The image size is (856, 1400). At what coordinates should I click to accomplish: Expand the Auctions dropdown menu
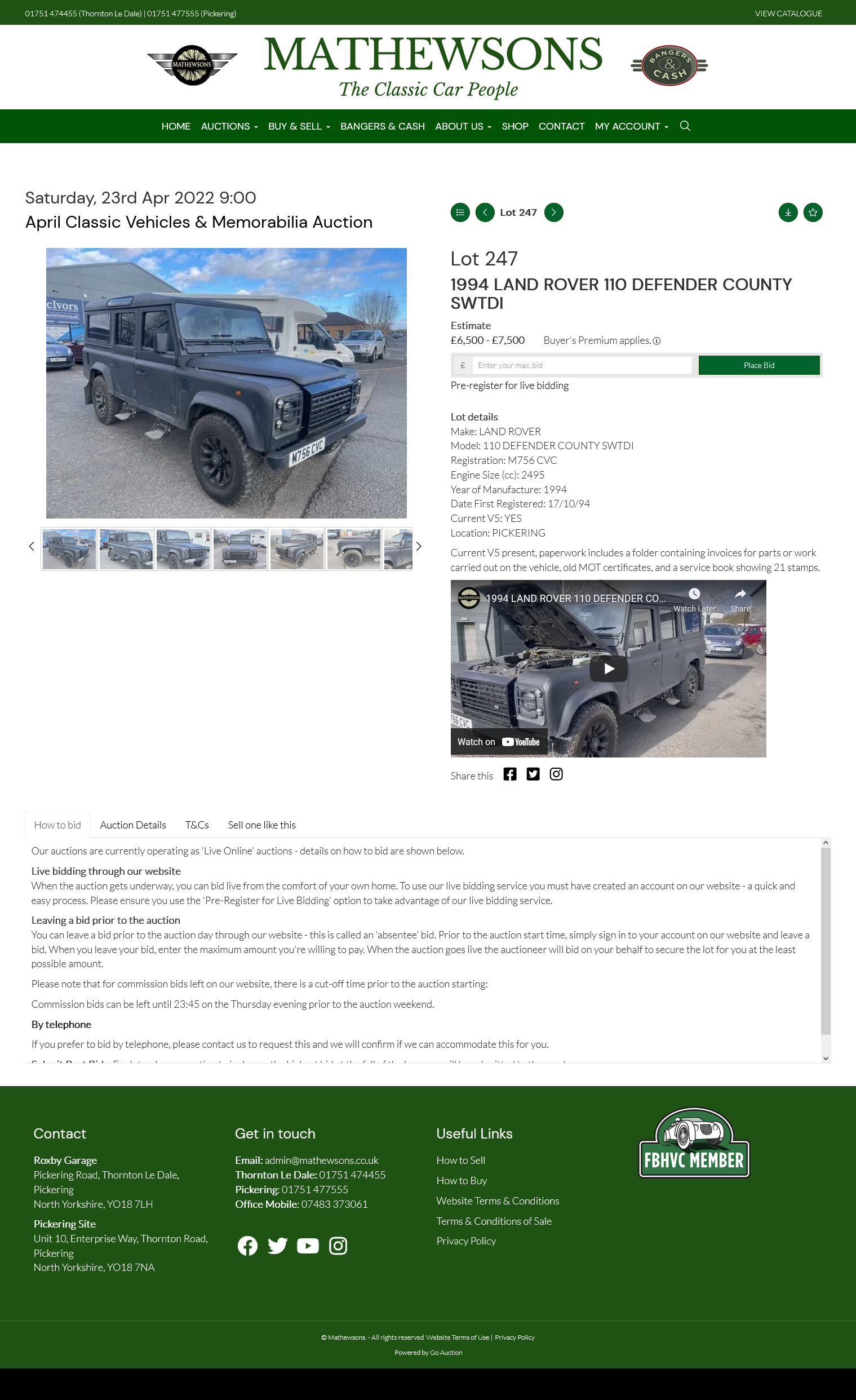click(229, 126)
